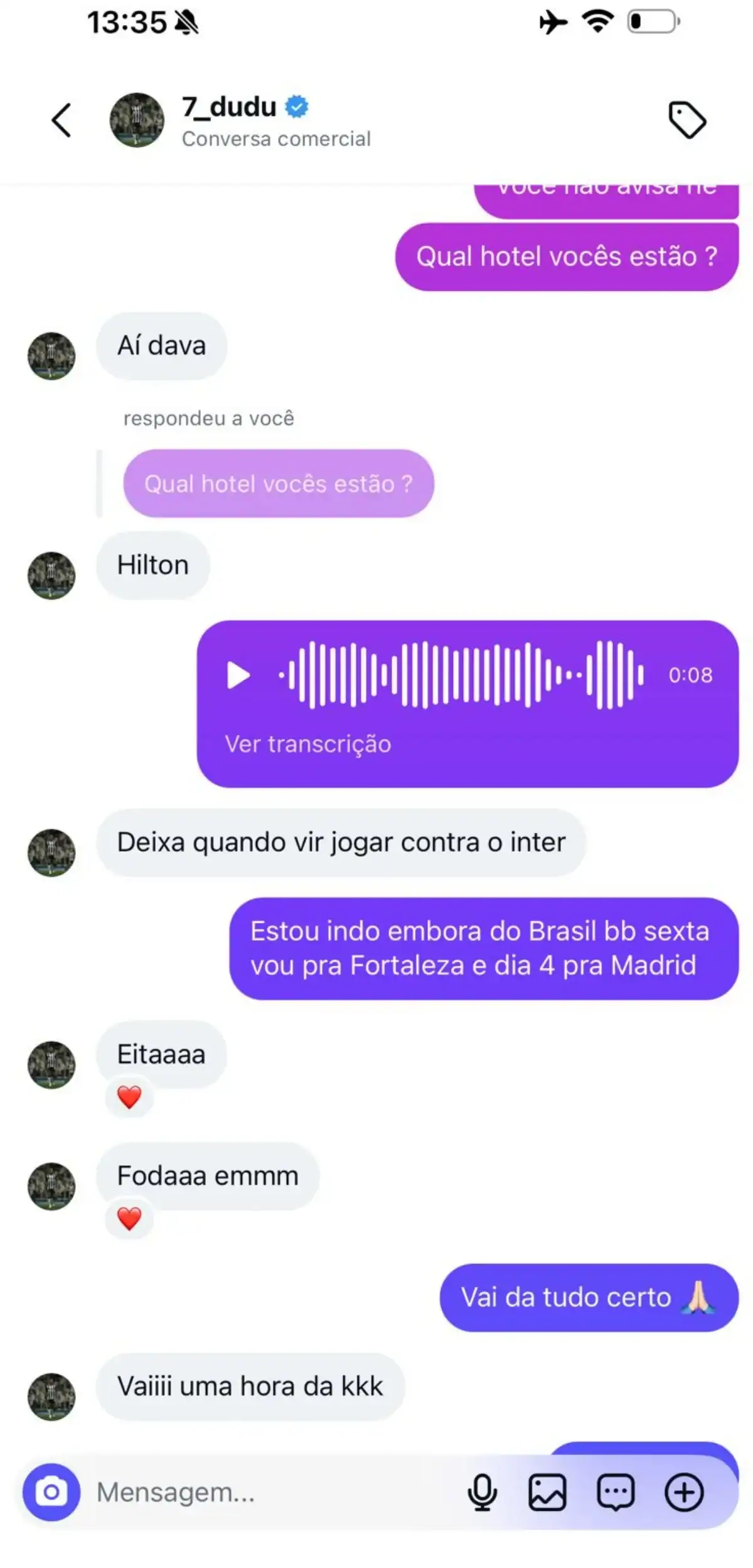Open saved replies speech bubble icon

(616, 1492)
